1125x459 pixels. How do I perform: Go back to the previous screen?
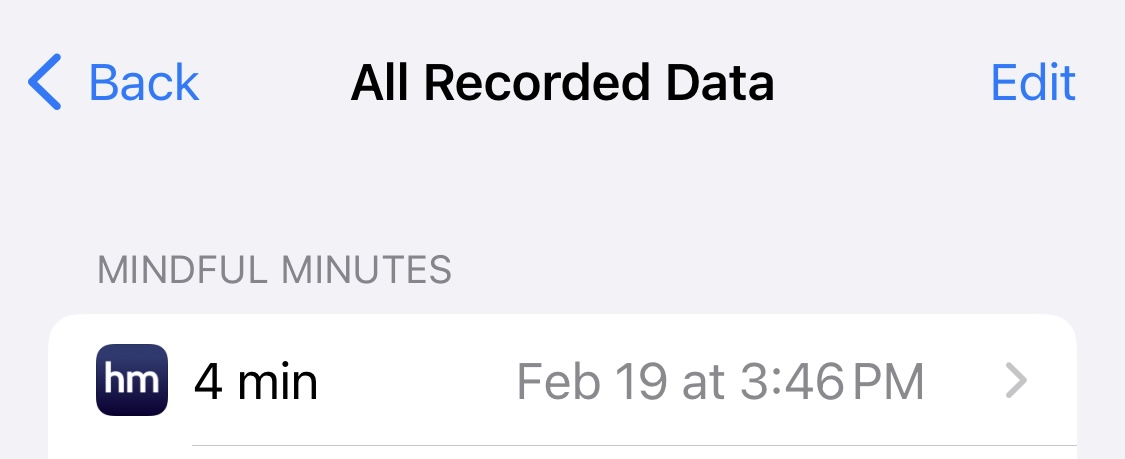point(113,83)
